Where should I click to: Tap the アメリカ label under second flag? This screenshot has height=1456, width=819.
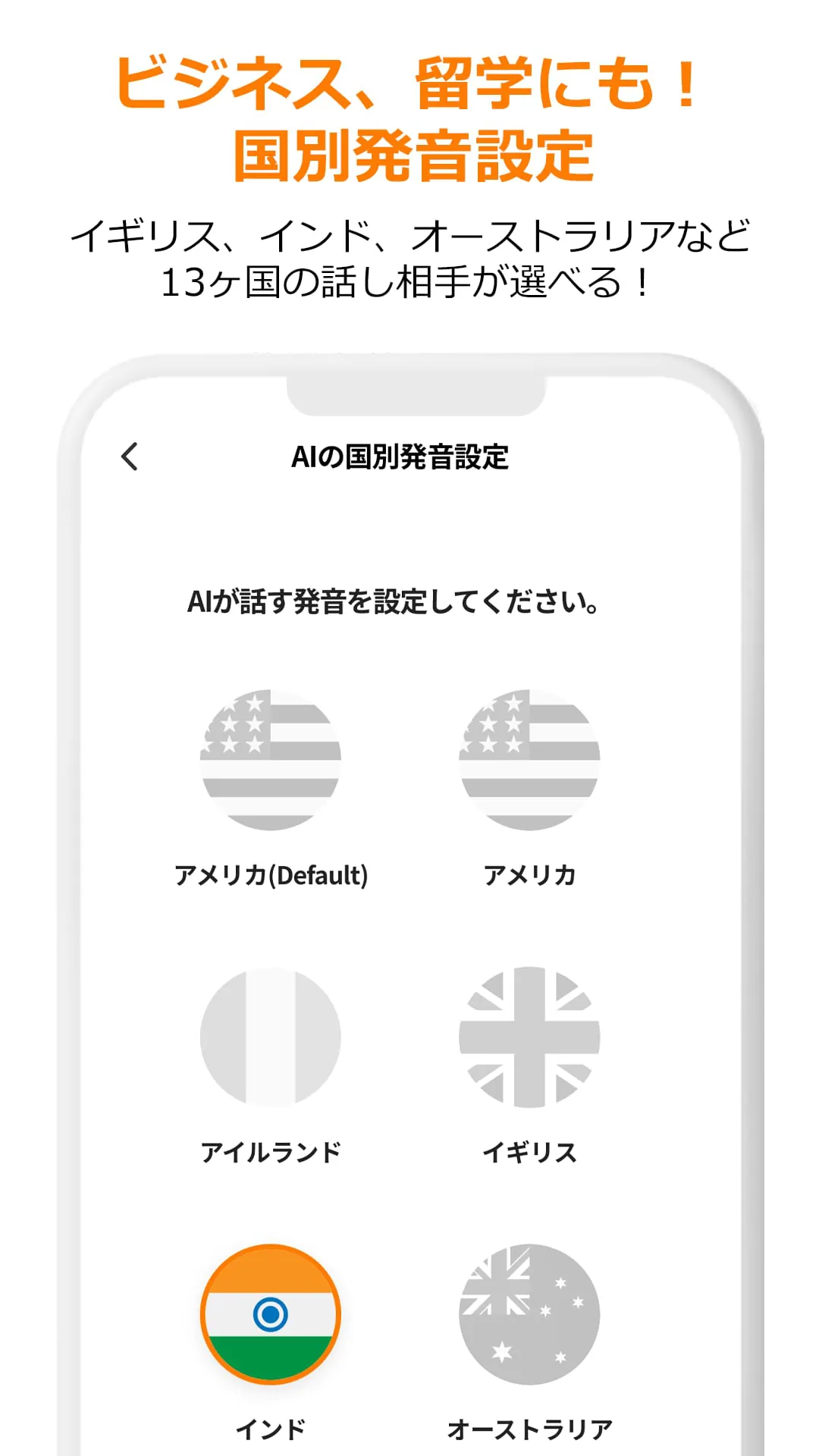click(531, 876)
